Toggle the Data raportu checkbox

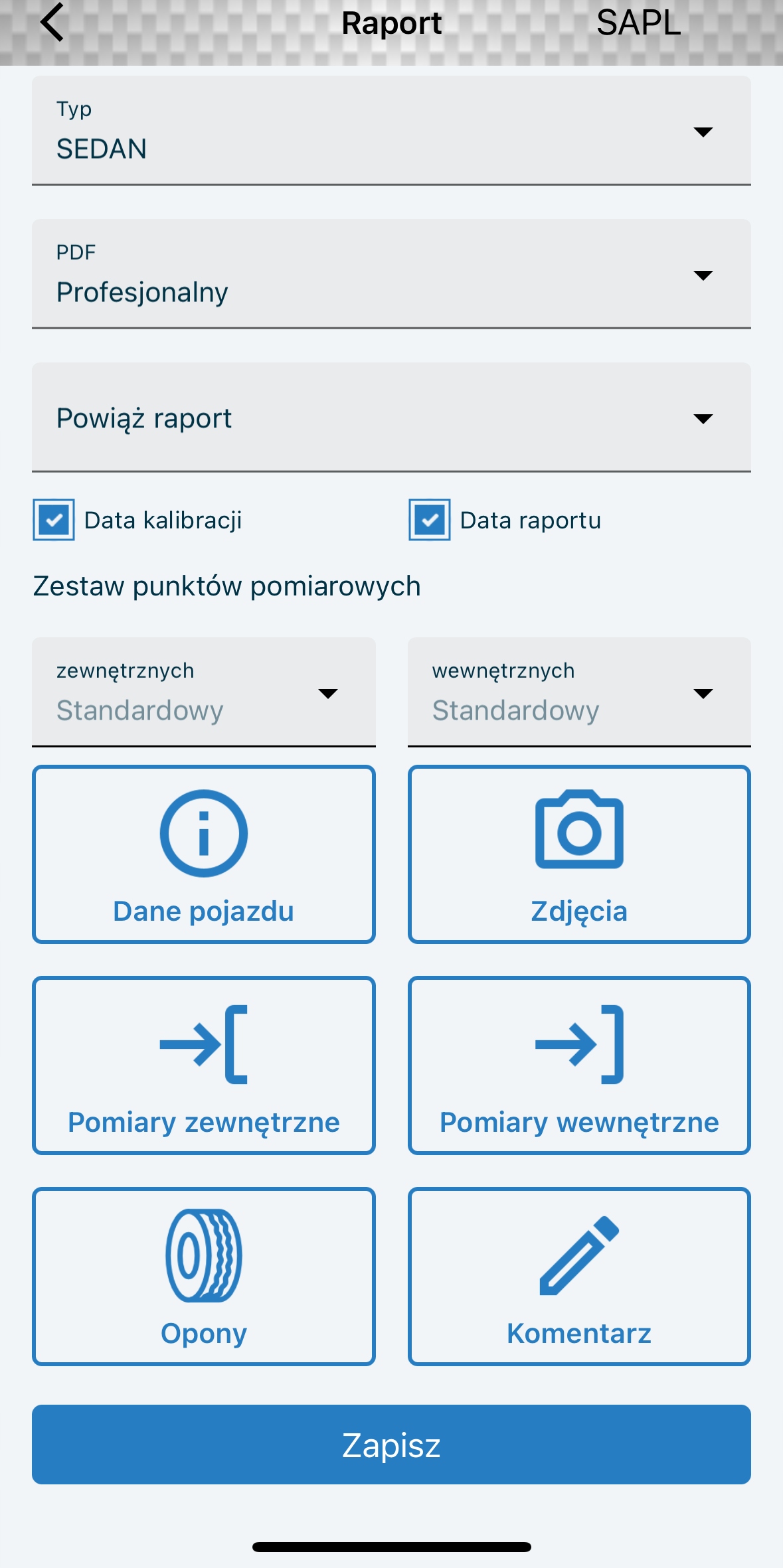430,520
